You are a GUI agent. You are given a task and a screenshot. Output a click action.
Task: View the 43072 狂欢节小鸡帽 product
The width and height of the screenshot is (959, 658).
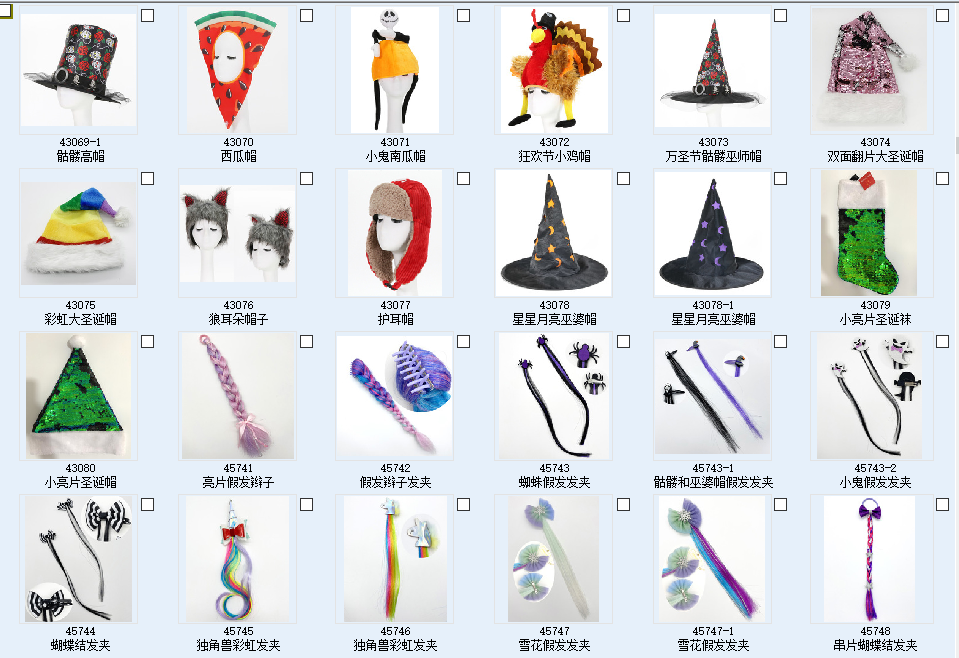point(553,70)
